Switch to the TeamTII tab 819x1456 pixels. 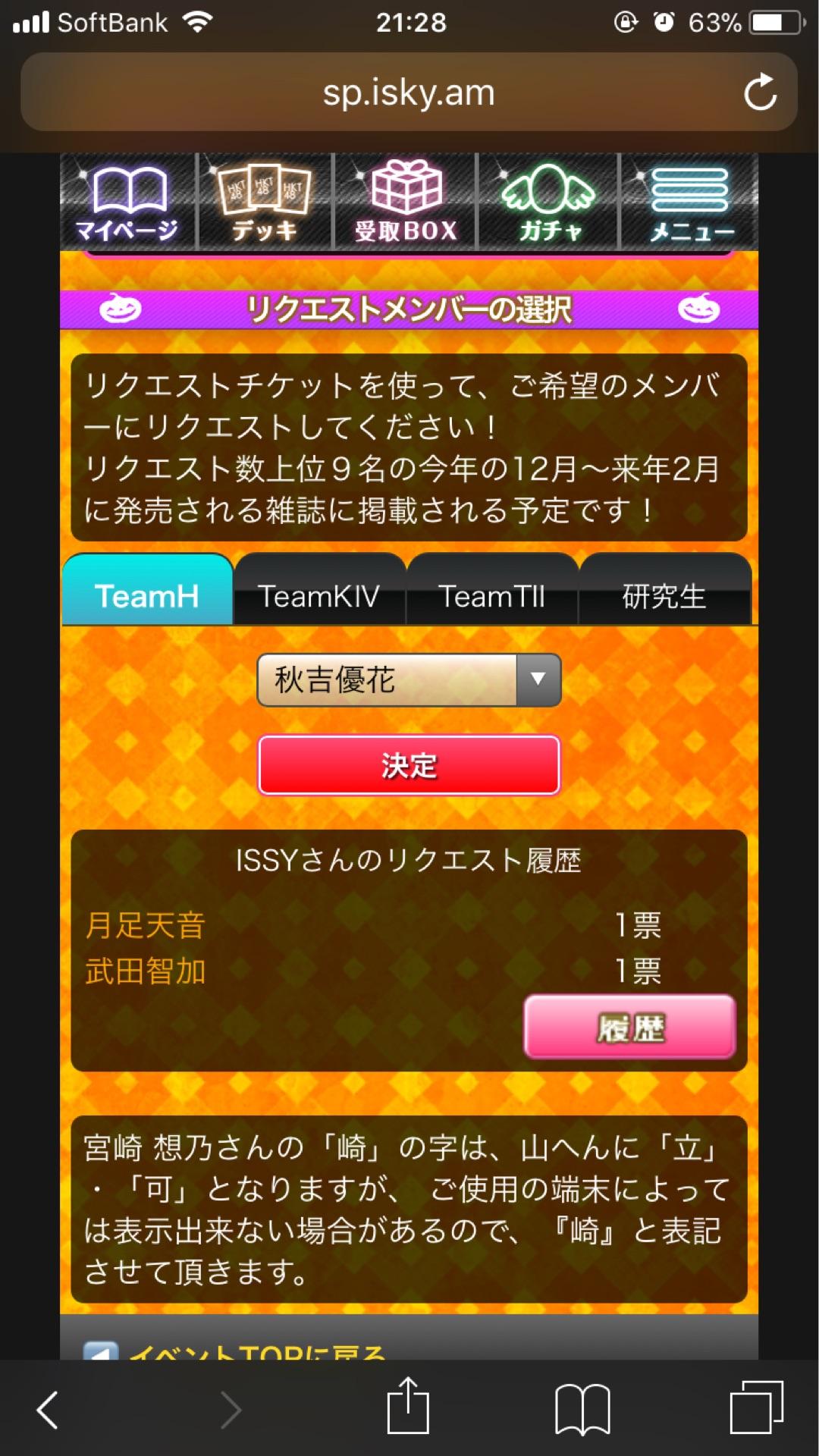[x=491, y=596]
